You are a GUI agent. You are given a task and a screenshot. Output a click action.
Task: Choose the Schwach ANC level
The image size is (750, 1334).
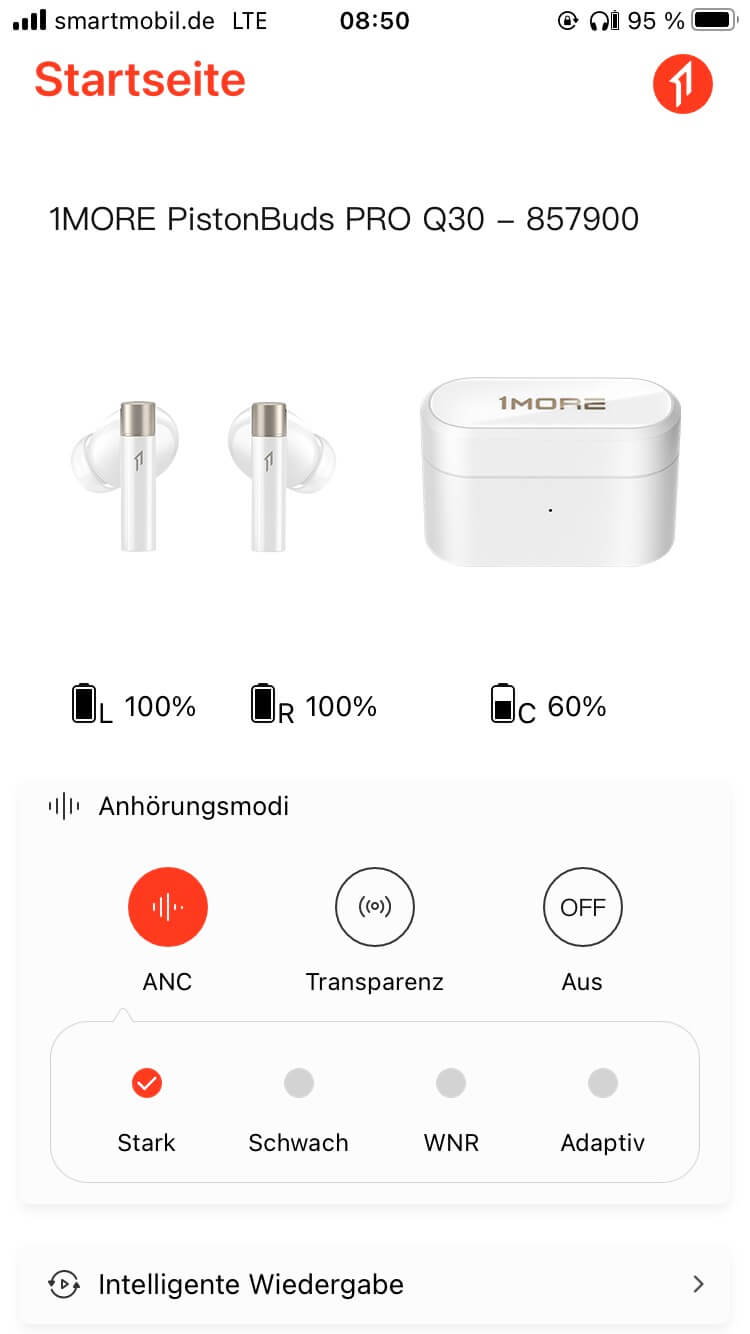(298, 1083)
